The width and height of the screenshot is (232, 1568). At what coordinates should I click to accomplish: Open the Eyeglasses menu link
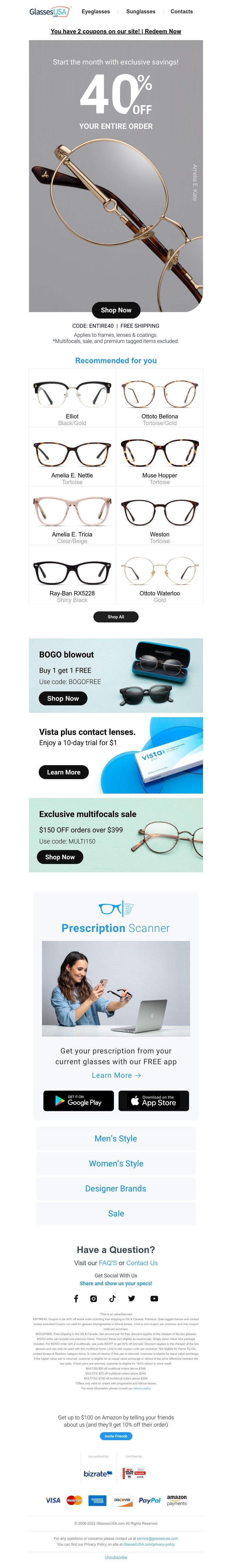(96, 12)
